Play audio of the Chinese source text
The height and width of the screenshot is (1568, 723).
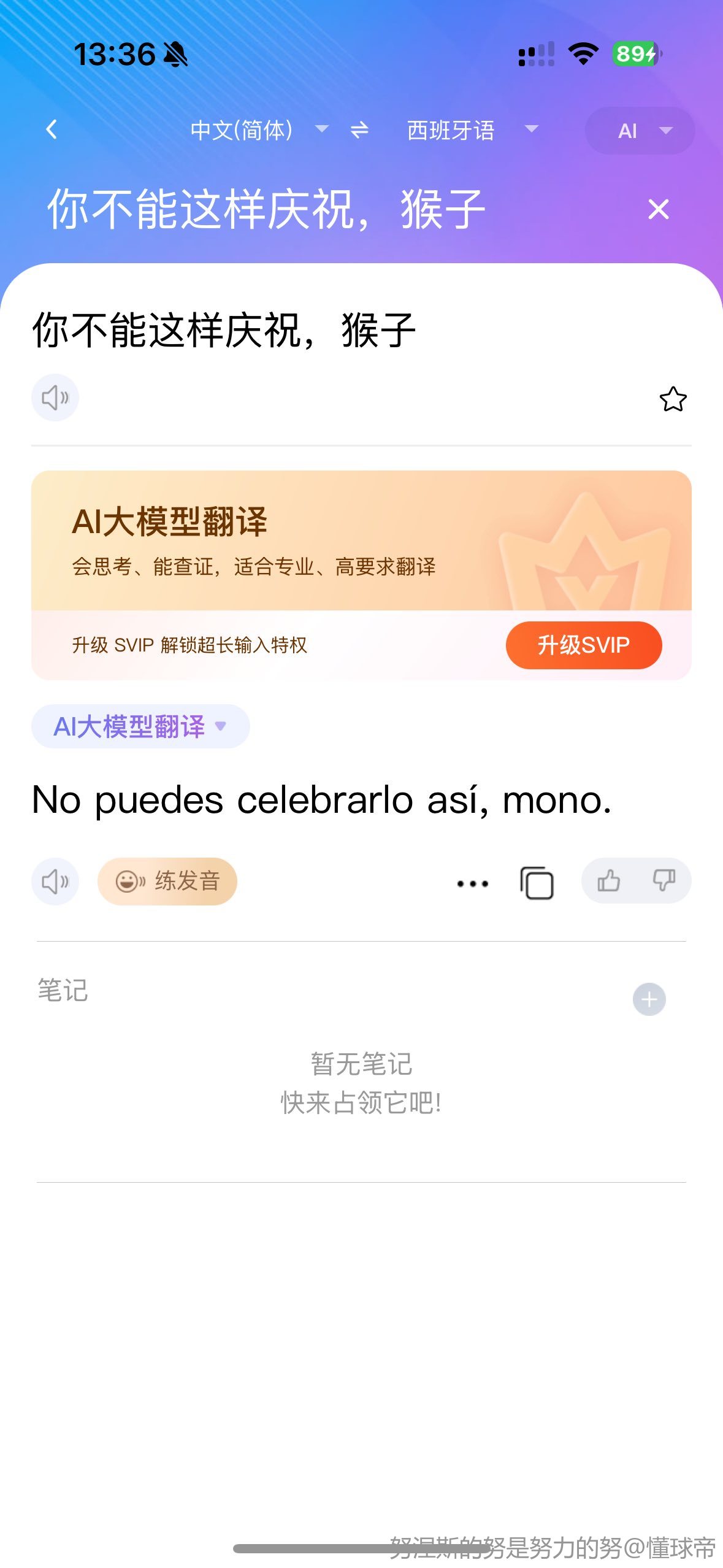(55, 398)
